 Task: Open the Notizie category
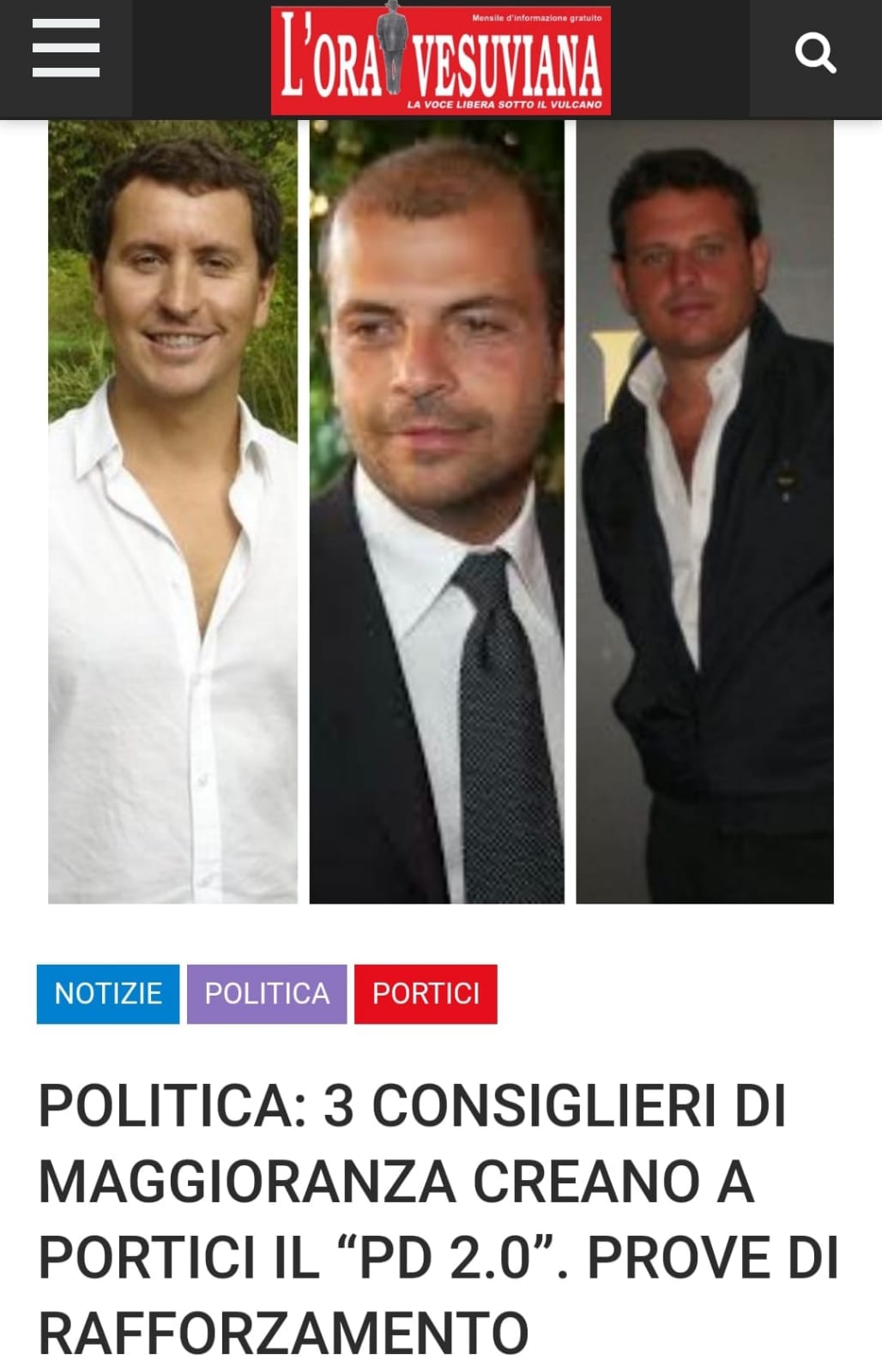(108, 994)
